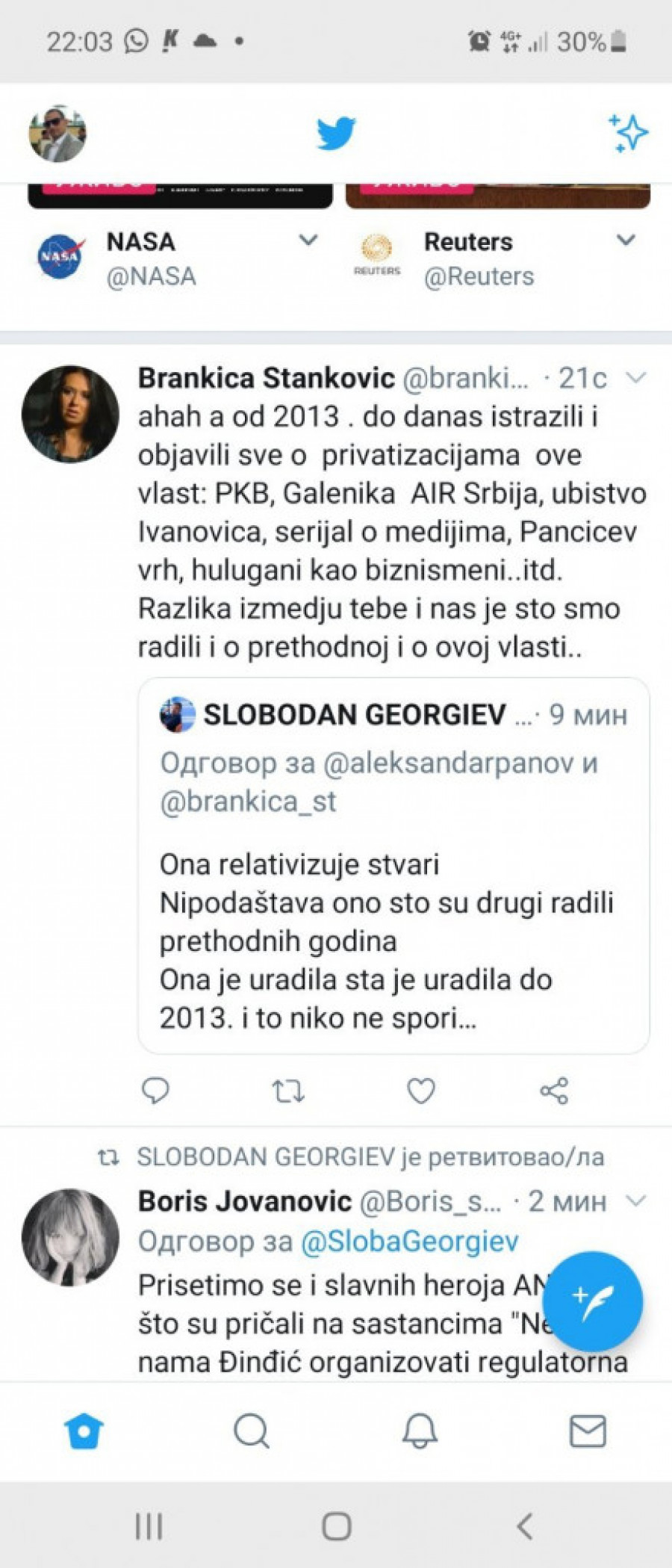Switch to the Messages tab

pos(588,1431)
